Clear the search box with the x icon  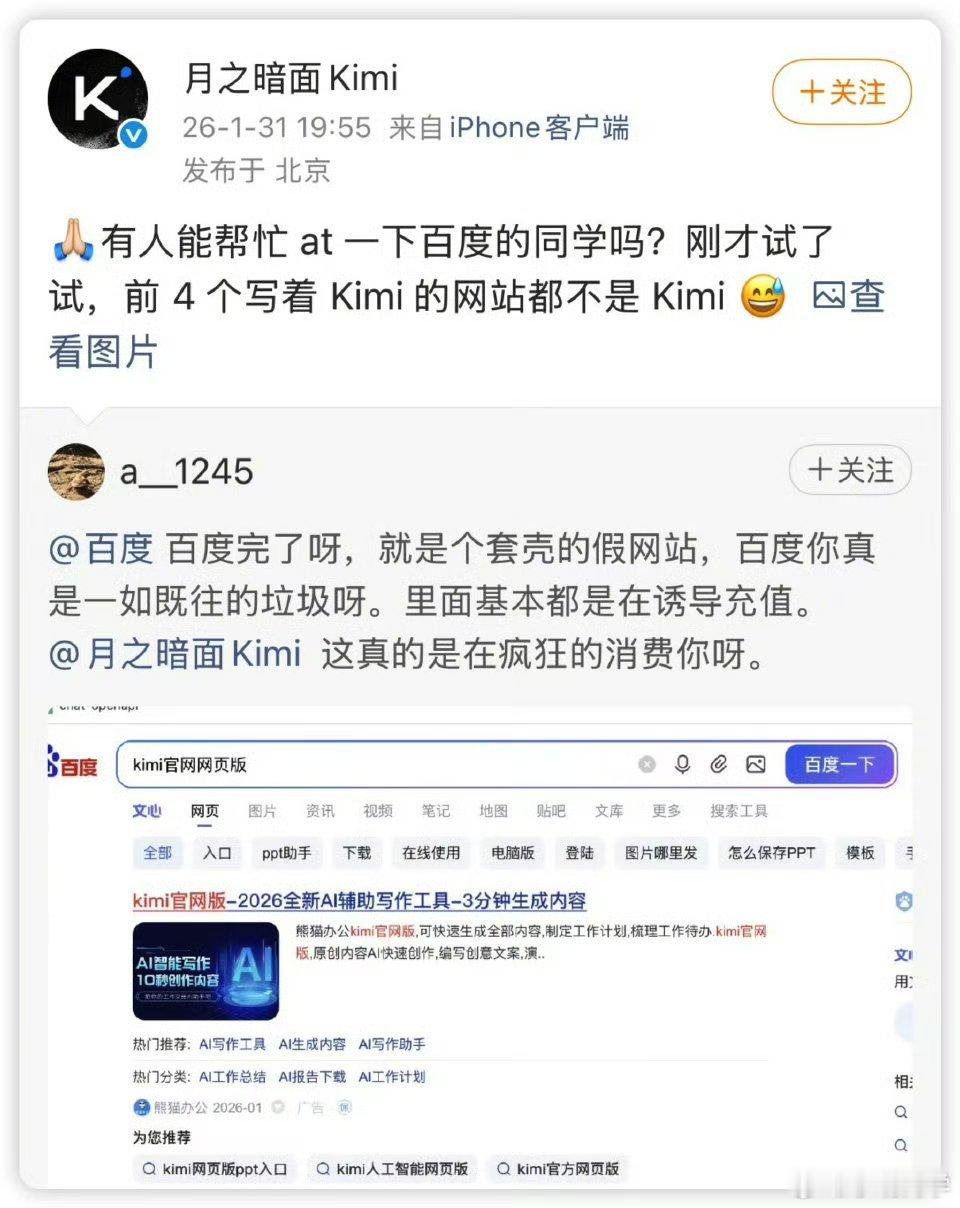click(646, 765)
